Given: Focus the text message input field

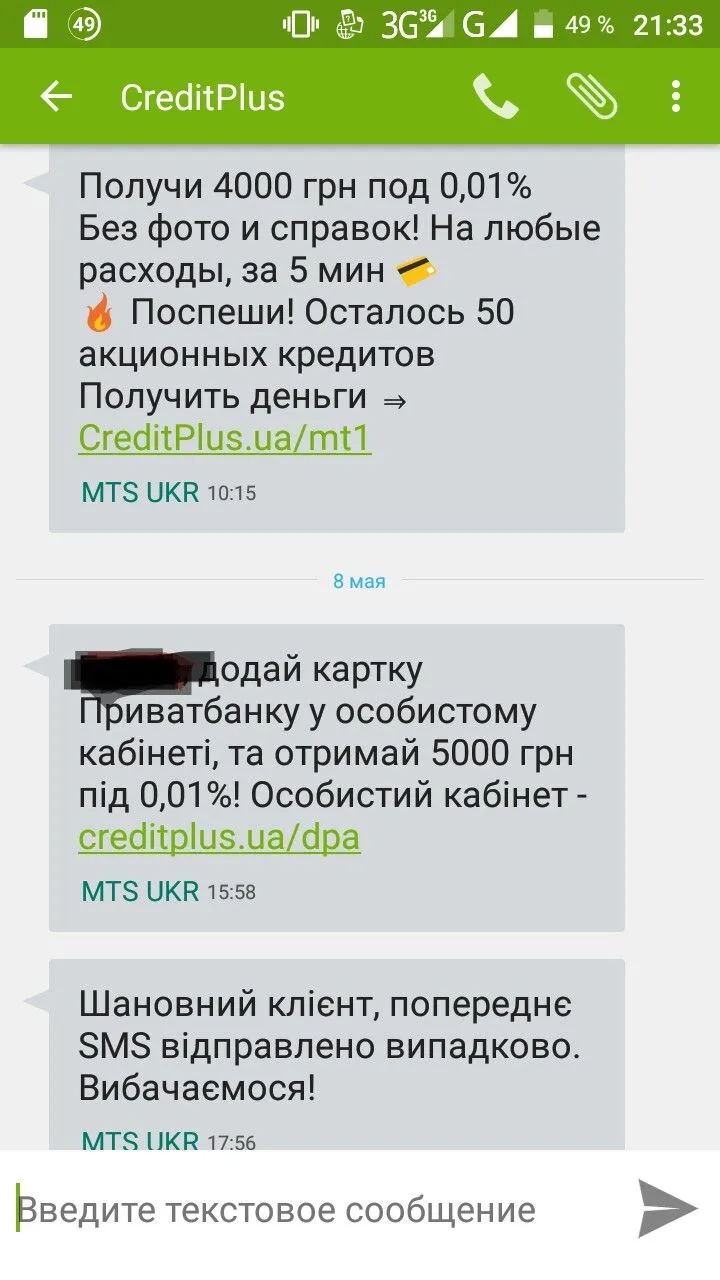Looking at the screenshot, I should pyautogui.click(x=300, y=1210).
